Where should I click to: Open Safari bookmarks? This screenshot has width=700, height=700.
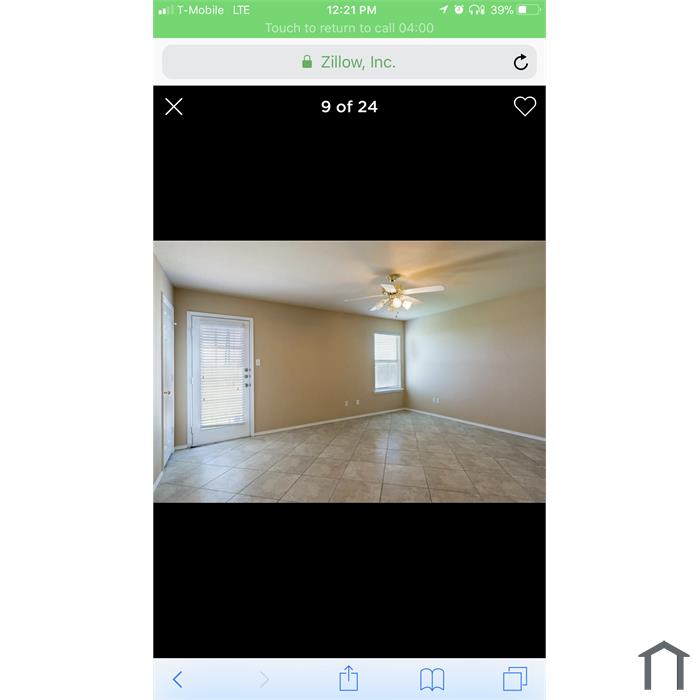tap(432, 680)
